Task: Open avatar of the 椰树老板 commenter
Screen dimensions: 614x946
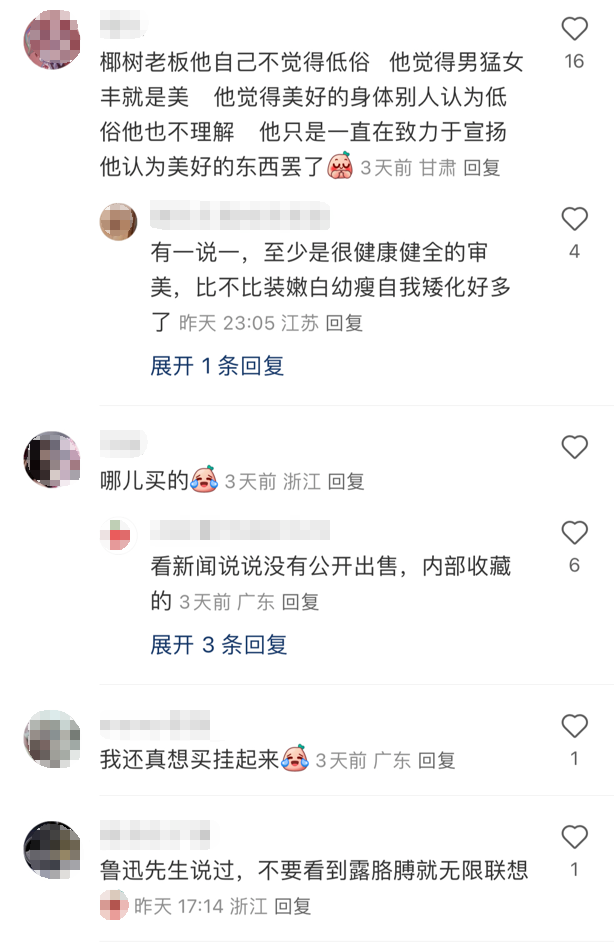Action: coord(52,40)
